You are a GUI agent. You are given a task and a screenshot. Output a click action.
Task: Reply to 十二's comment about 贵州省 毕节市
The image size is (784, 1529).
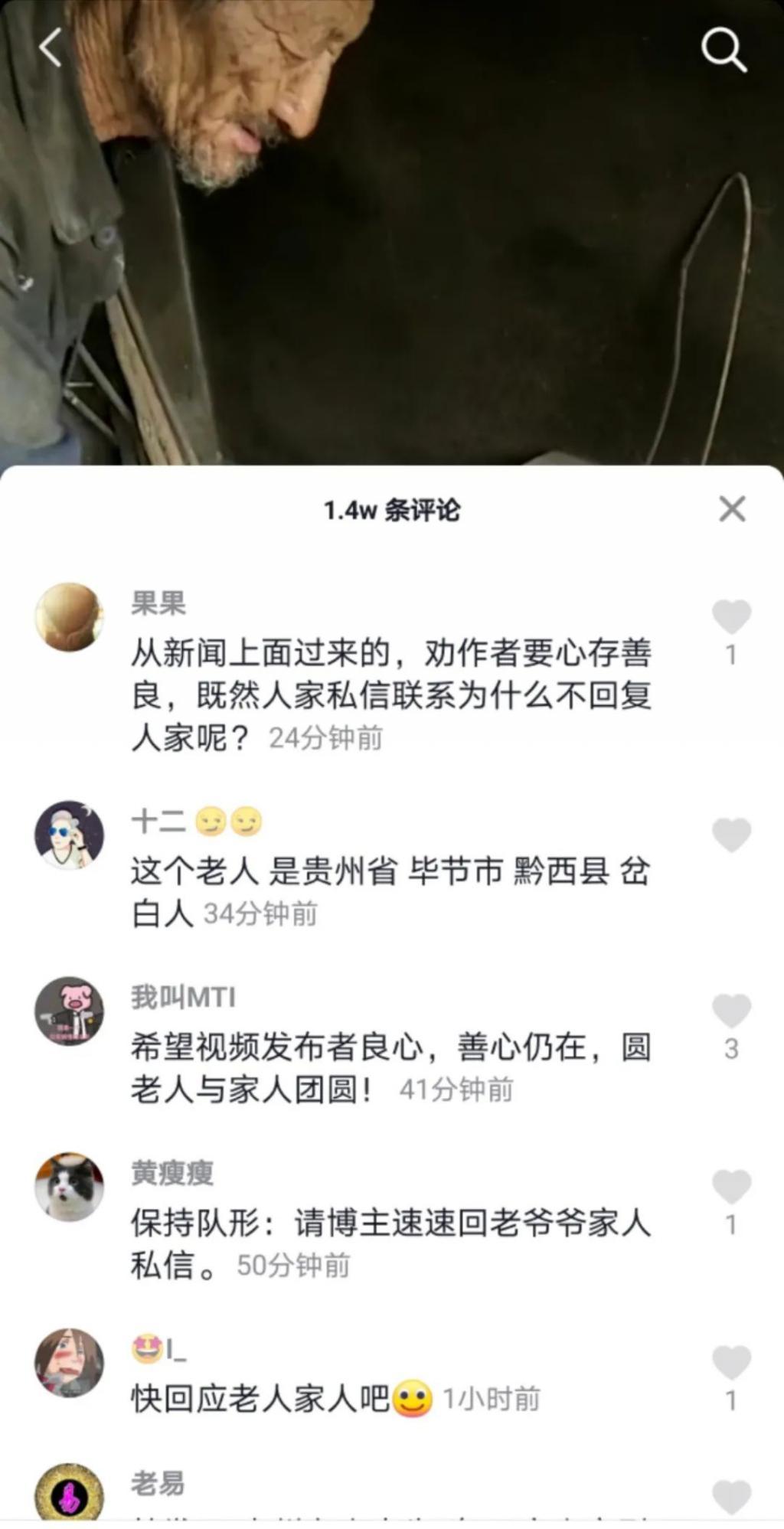(x=389, y=892)
